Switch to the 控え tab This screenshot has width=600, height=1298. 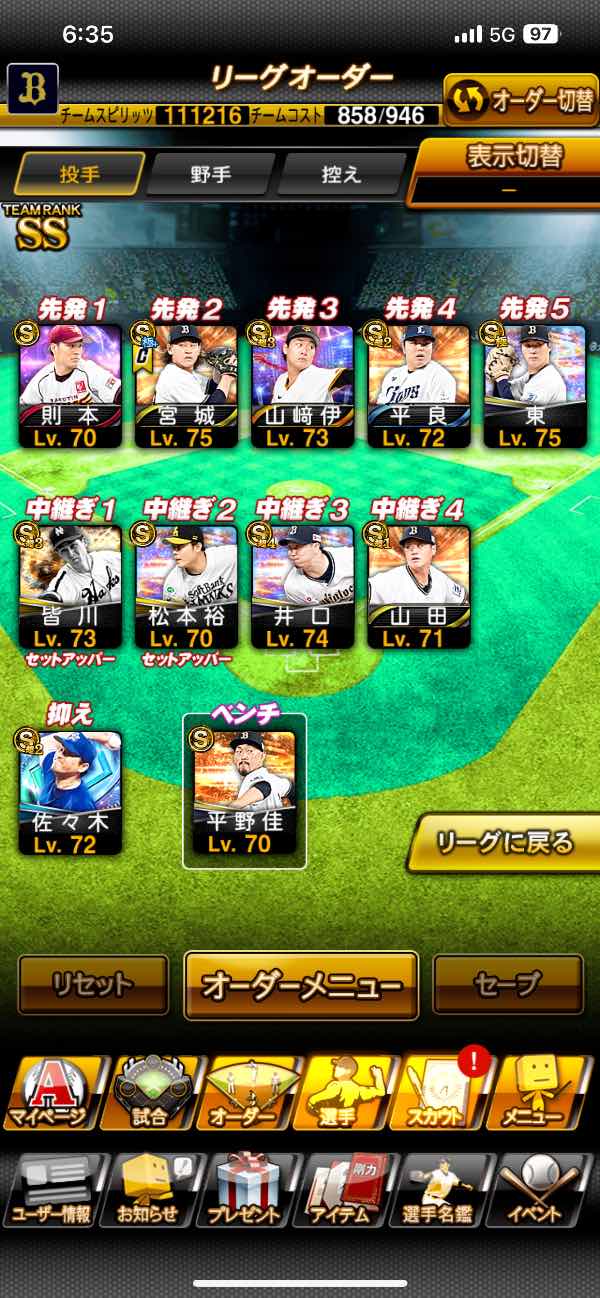pos(341,174)
